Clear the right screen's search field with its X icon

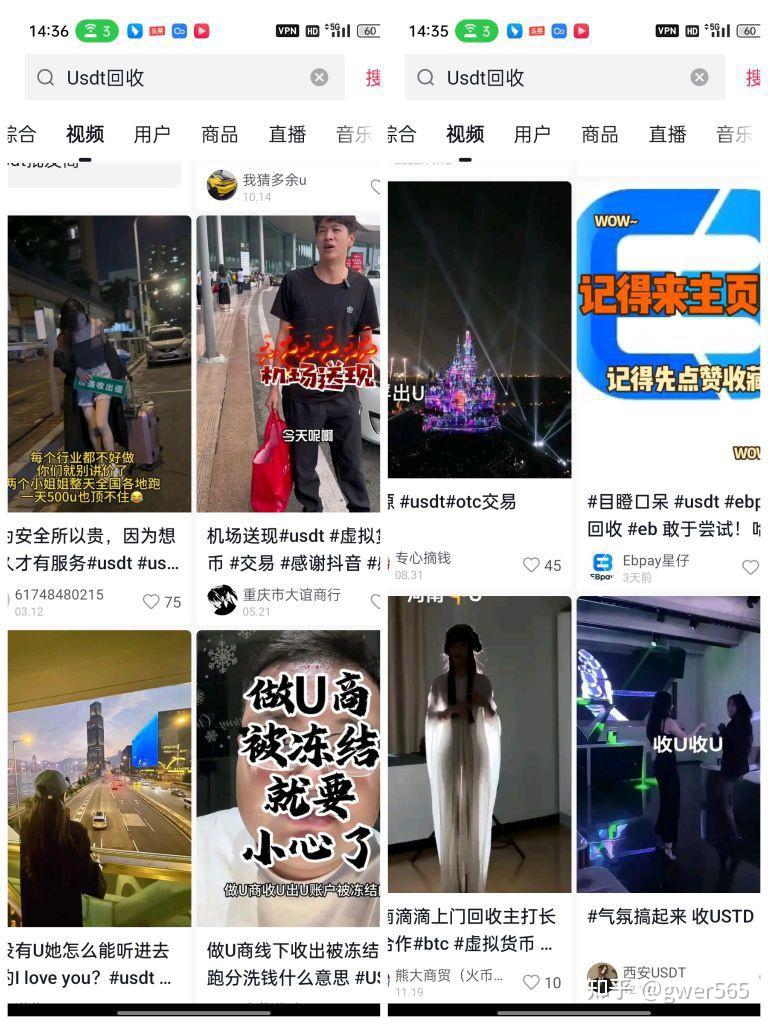coord(700,77)
